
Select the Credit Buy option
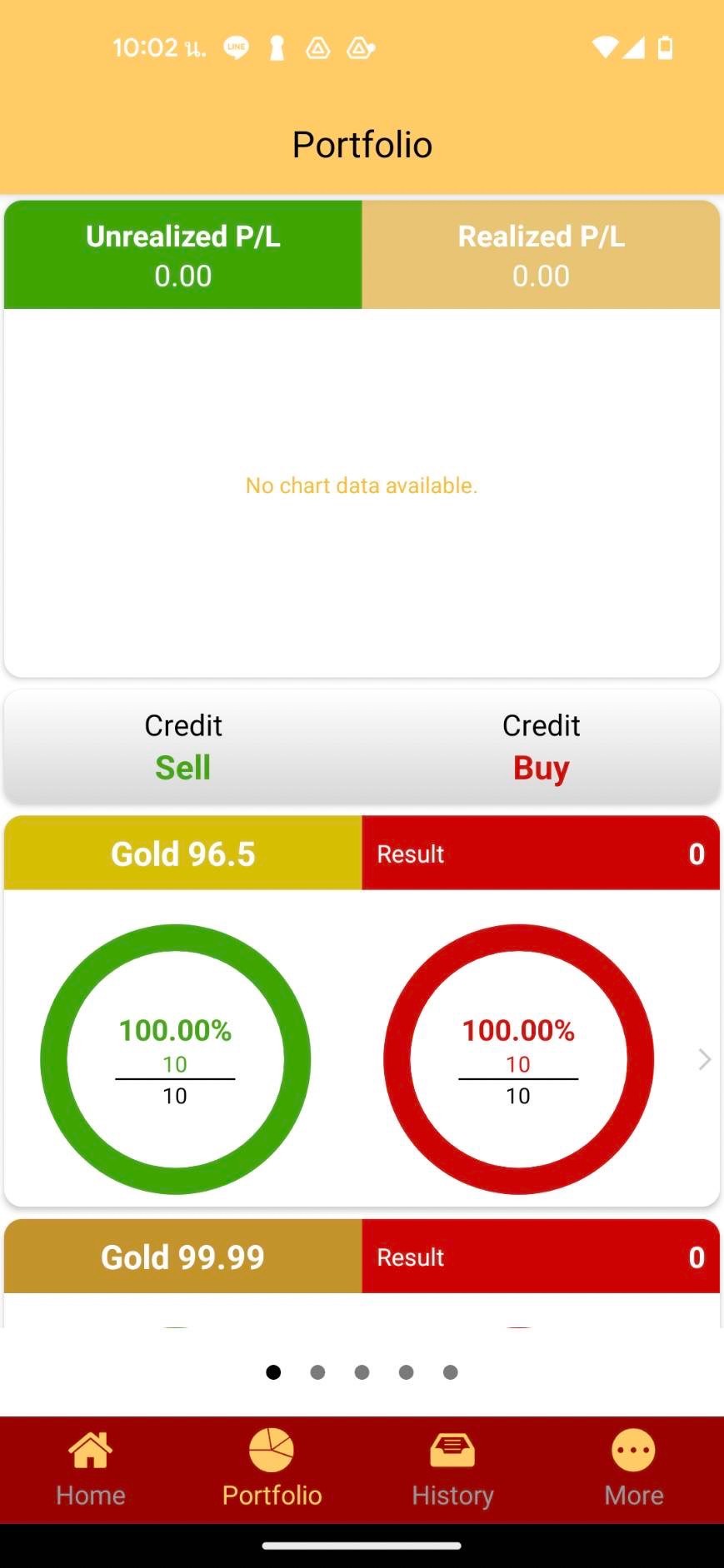[541, 747]
